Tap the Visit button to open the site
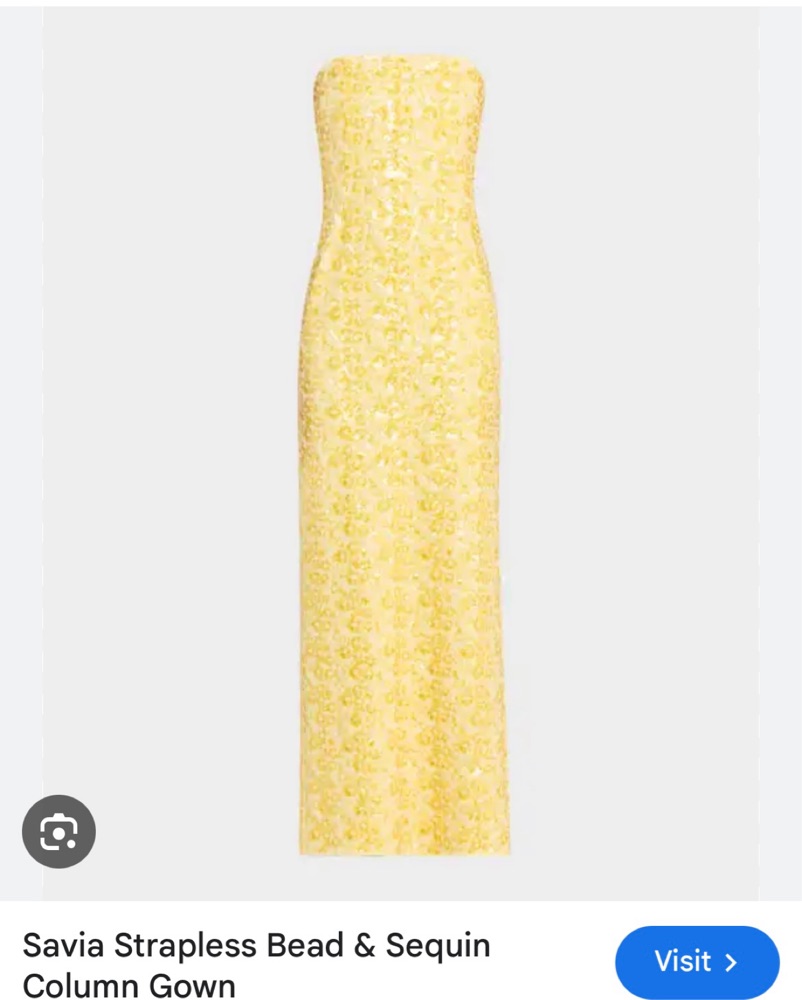 tap(696, 962)
